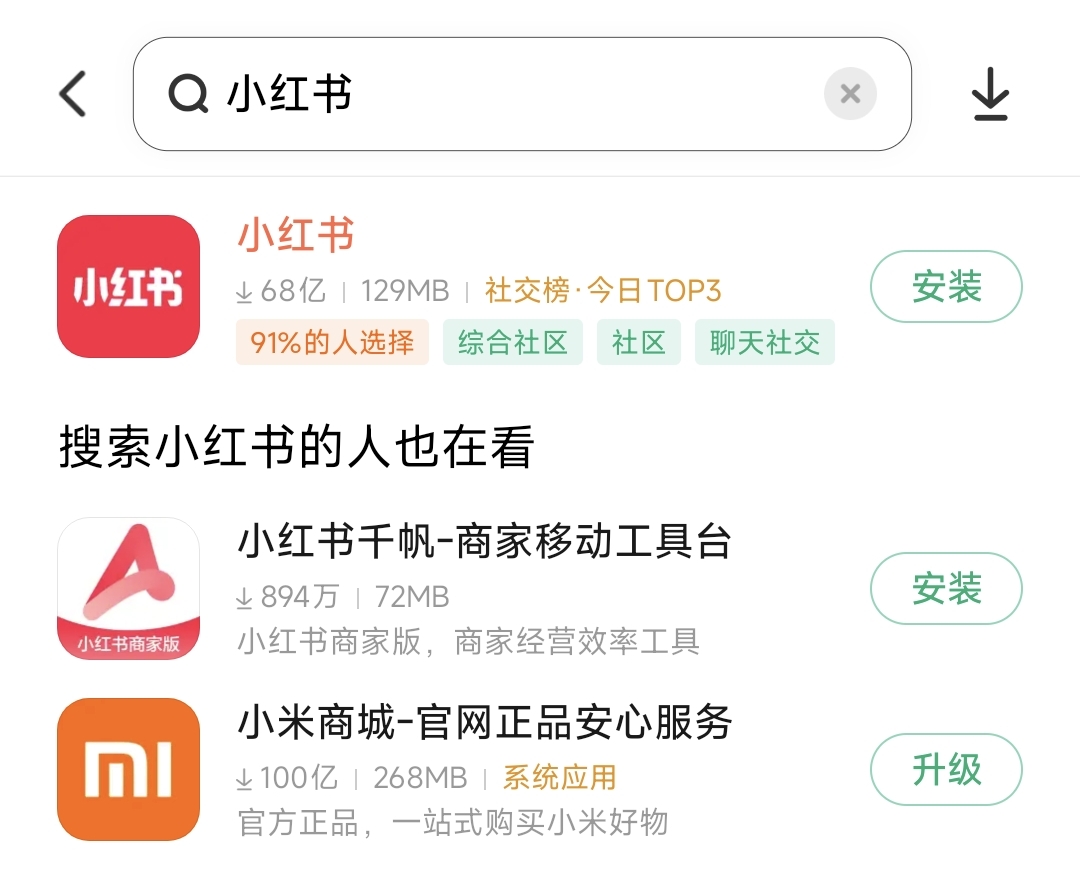Upgrade the 小米商城 app

946,770
